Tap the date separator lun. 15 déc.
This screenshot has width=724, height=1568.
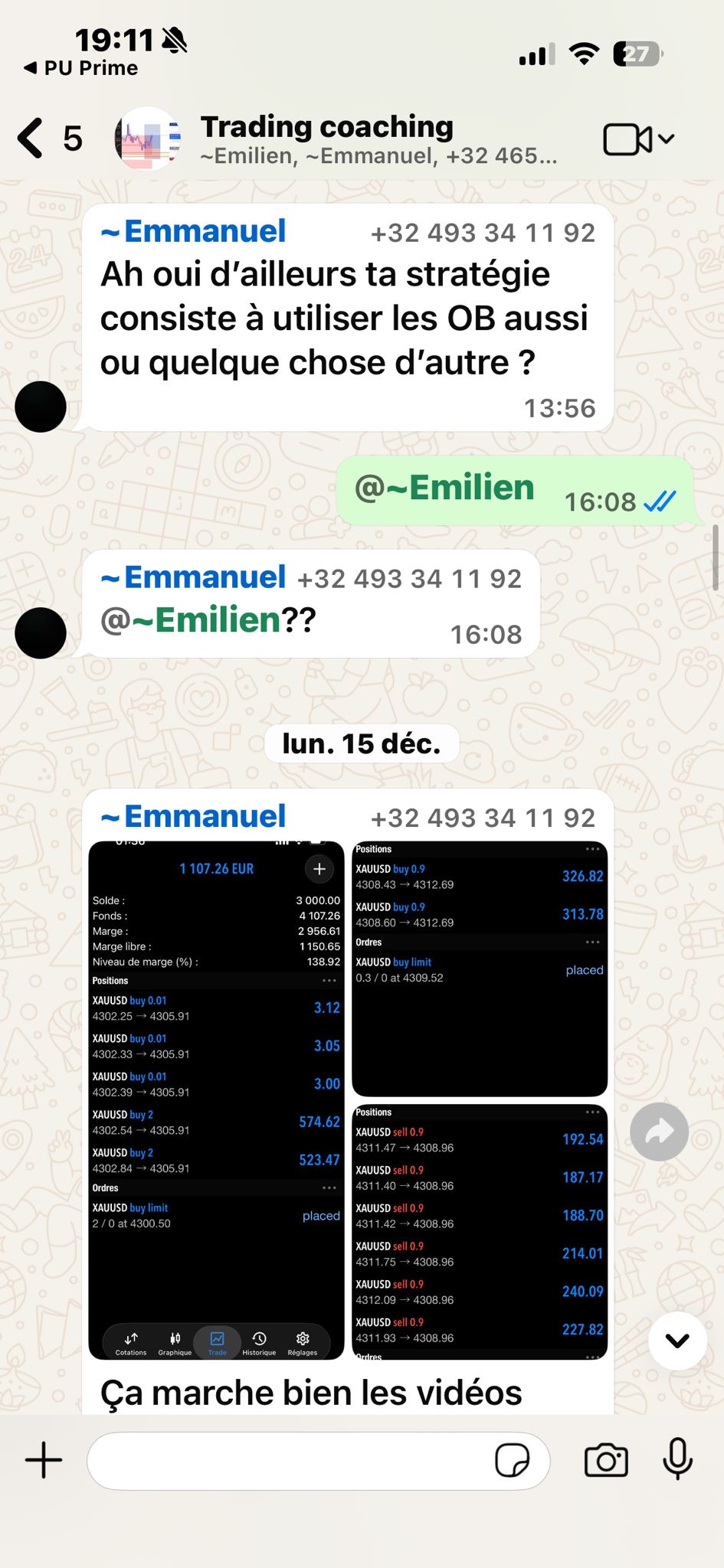[x=360, y=742]
